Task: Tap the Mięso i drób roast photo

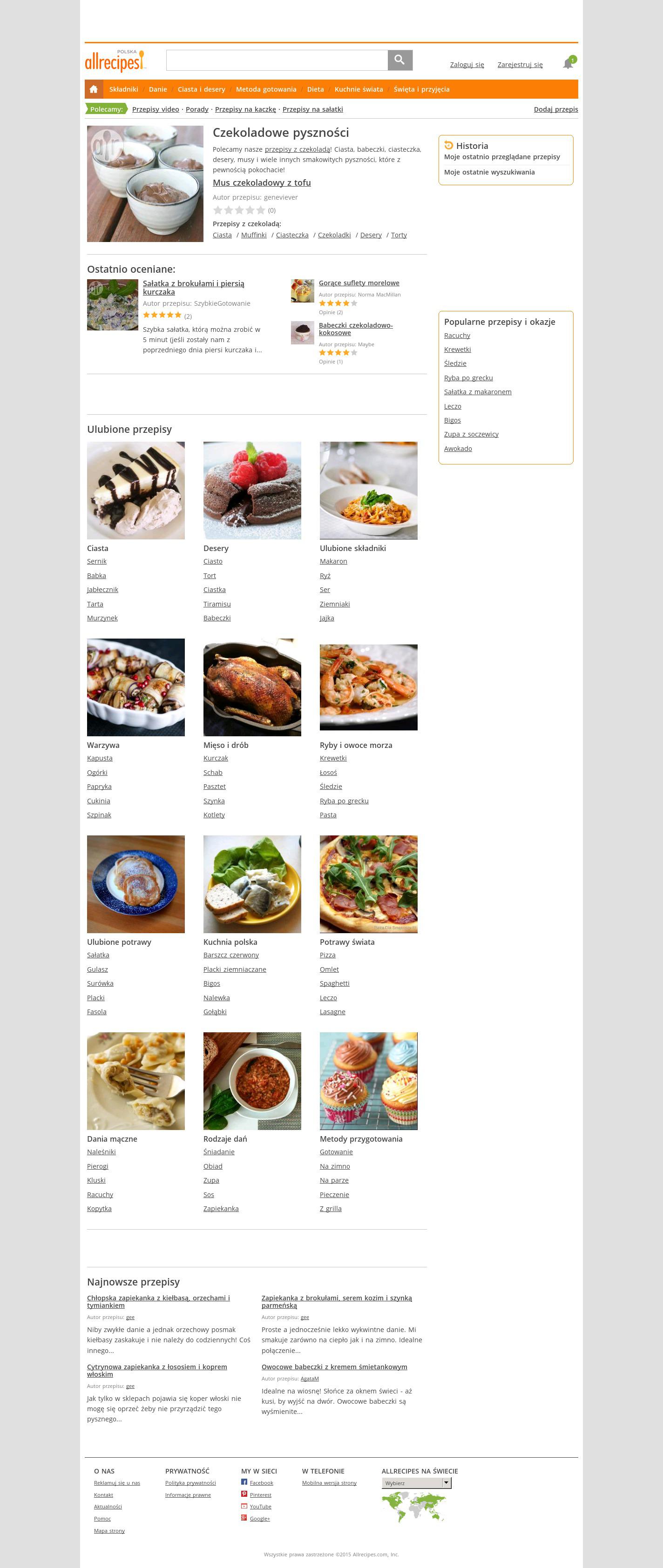Action: [x=252, y=686]
